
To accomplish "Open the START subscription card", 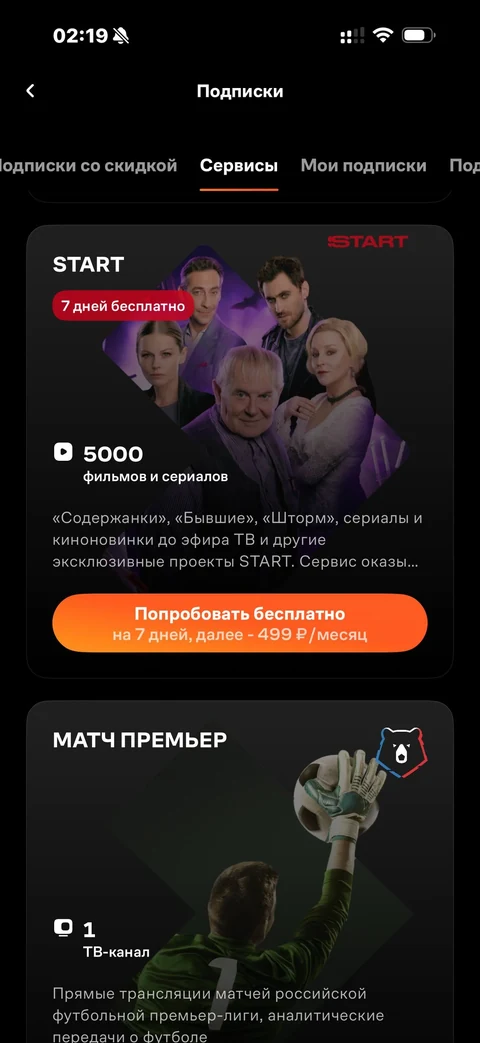I will click(x=240, y=451).
